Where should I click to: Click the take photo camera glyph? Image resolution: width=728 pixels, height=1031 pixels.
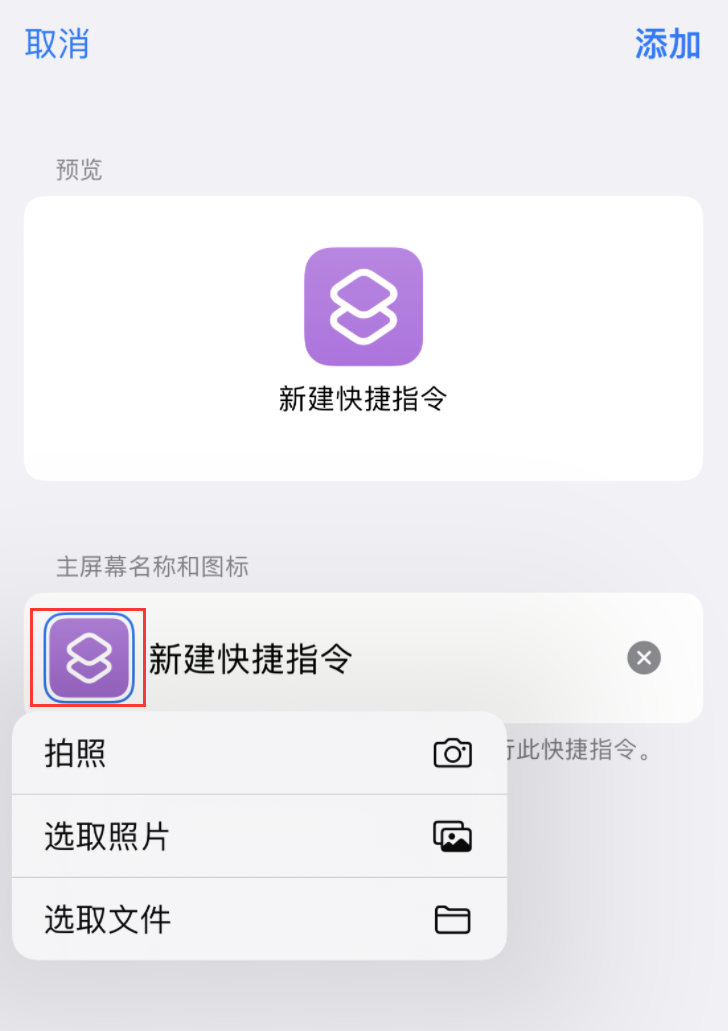(452, 753)
